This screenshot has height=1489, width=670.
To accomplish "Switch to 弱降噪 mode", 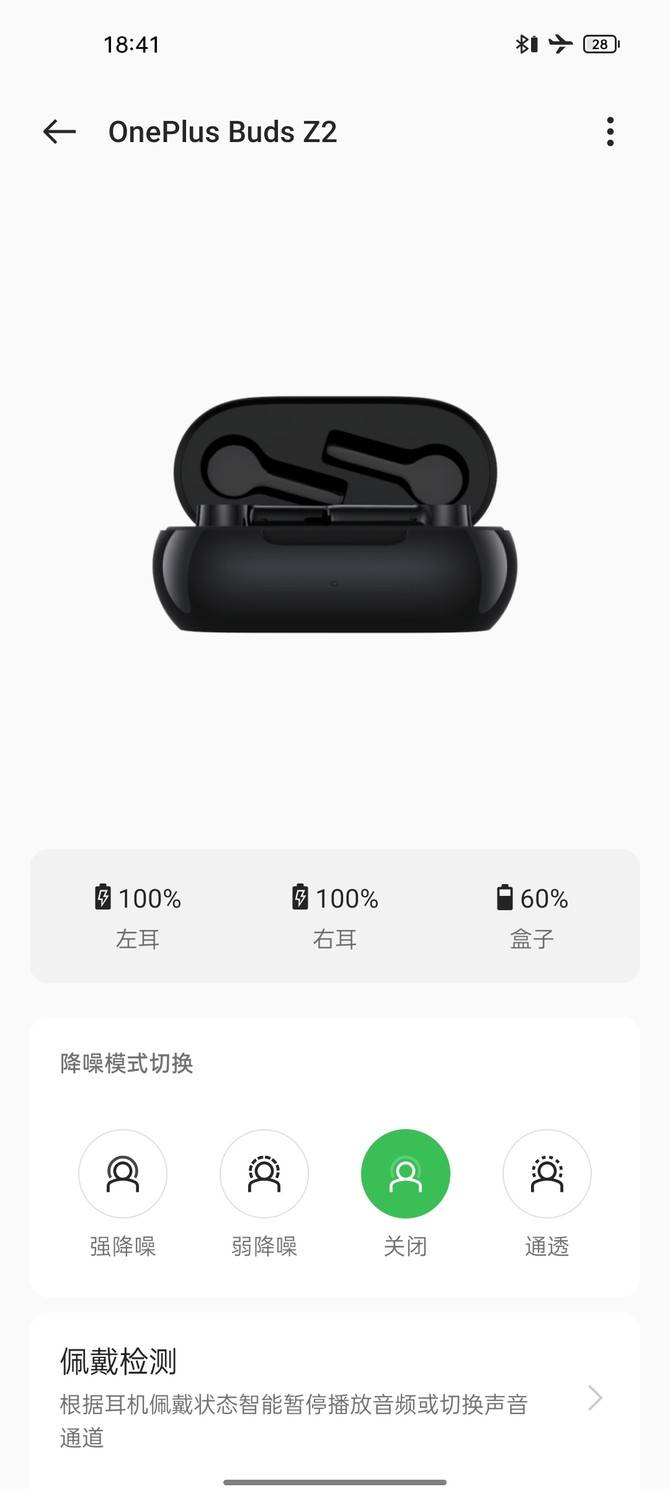I will (x=264, y=1174).
